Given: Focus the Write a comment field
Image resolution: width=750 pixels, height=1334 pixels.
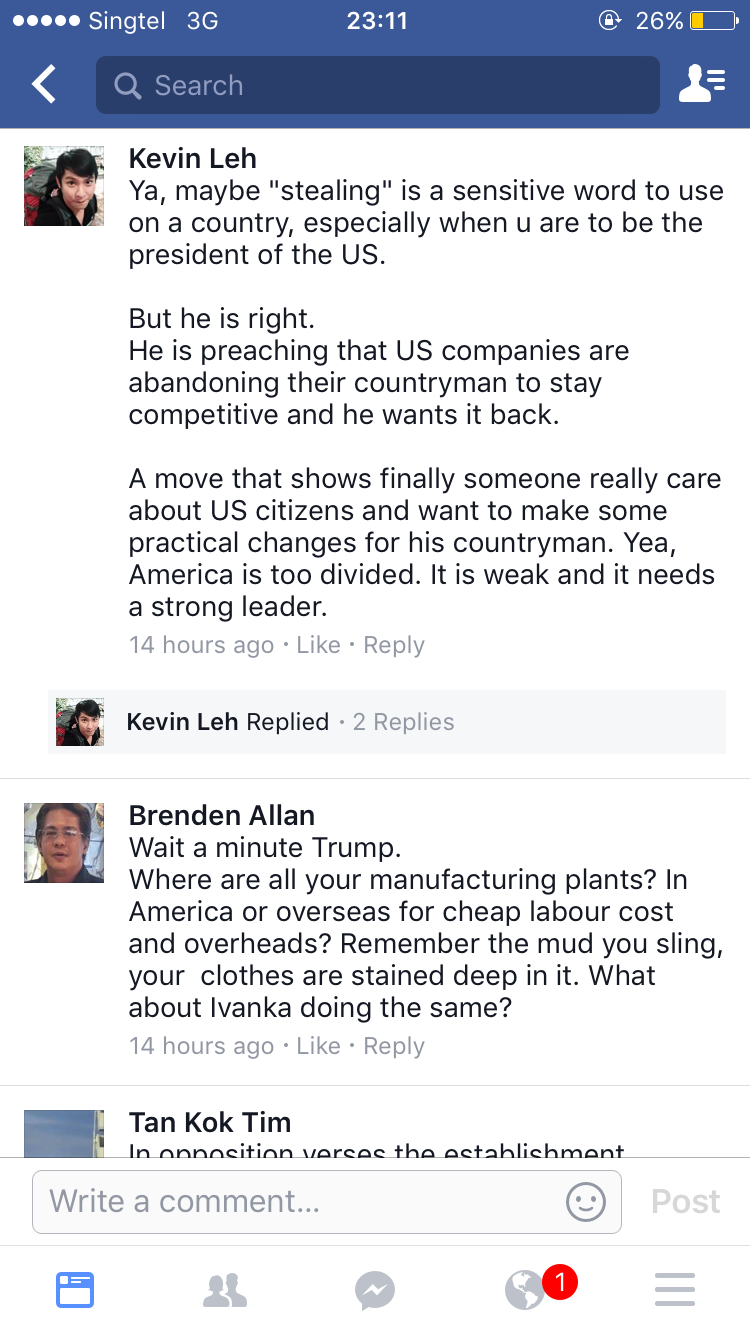Looking at the screenshot, I should coord(300,1201).
